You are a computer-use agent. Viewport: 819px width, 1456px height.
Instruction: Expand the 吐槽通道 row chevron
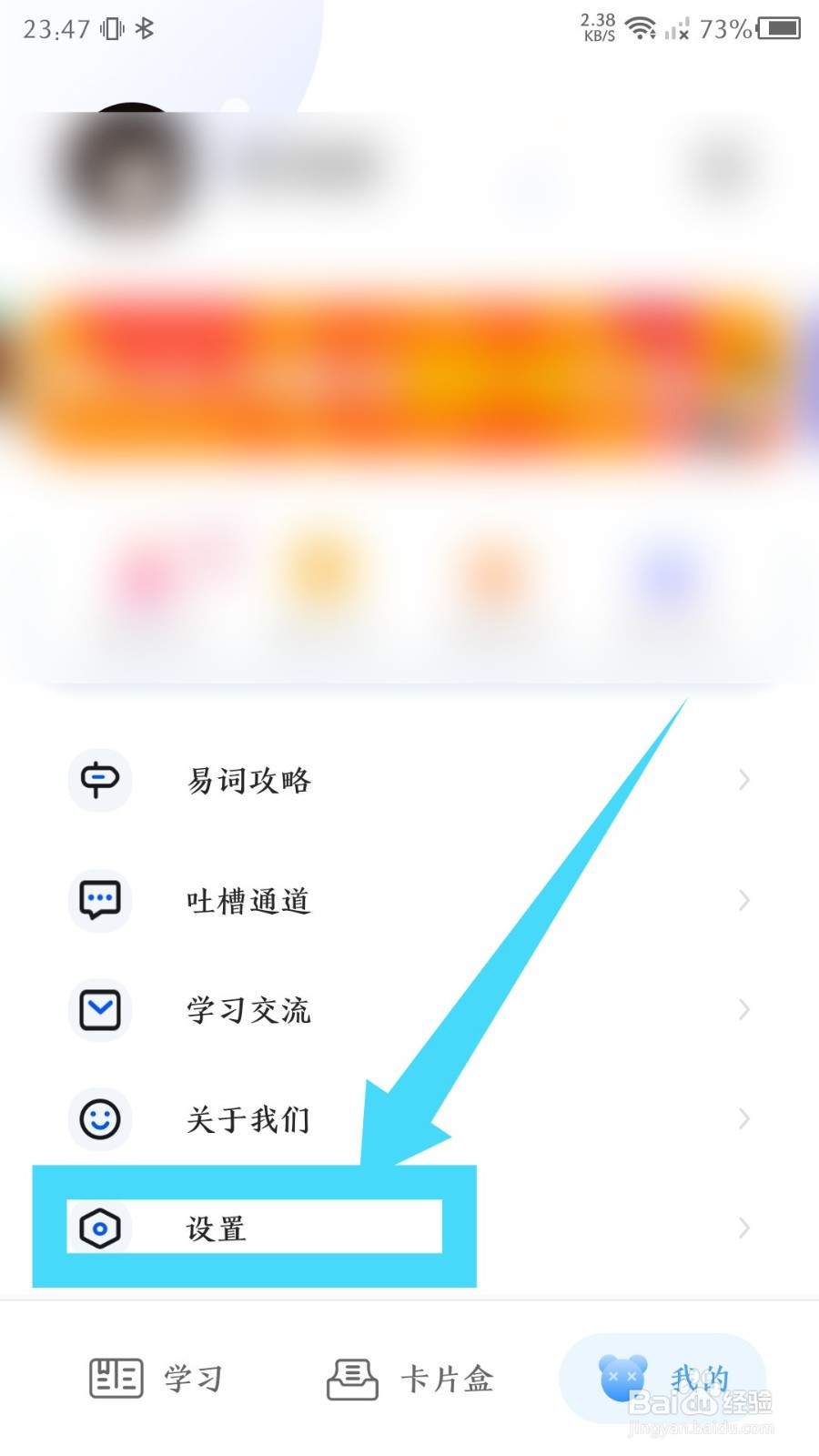pos(744,901)
